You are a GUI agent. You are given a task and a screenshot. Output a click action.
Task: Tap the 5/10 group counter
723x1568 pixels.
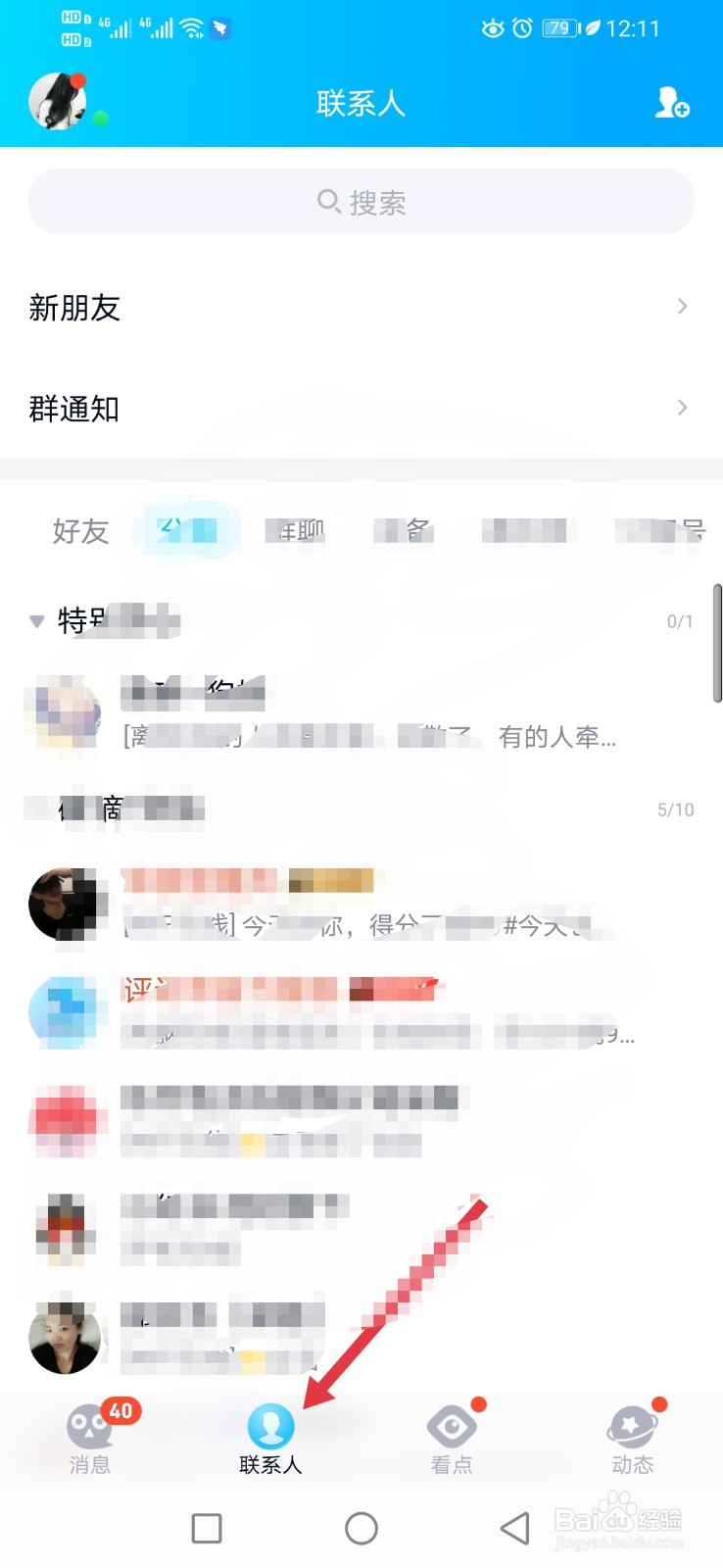click(674, 809)
